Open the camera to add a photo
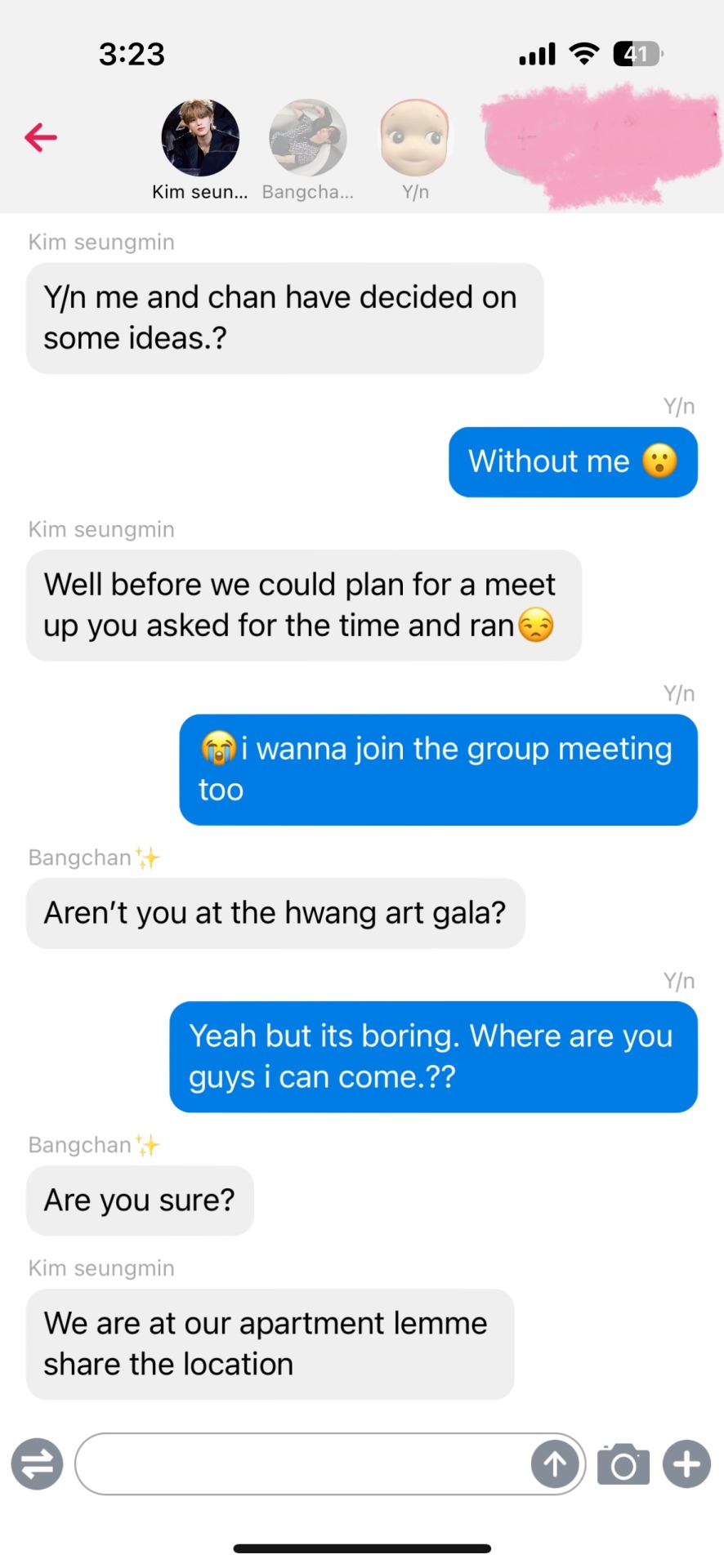Viewport: 724px width, 1568px height. (623, 1463)
